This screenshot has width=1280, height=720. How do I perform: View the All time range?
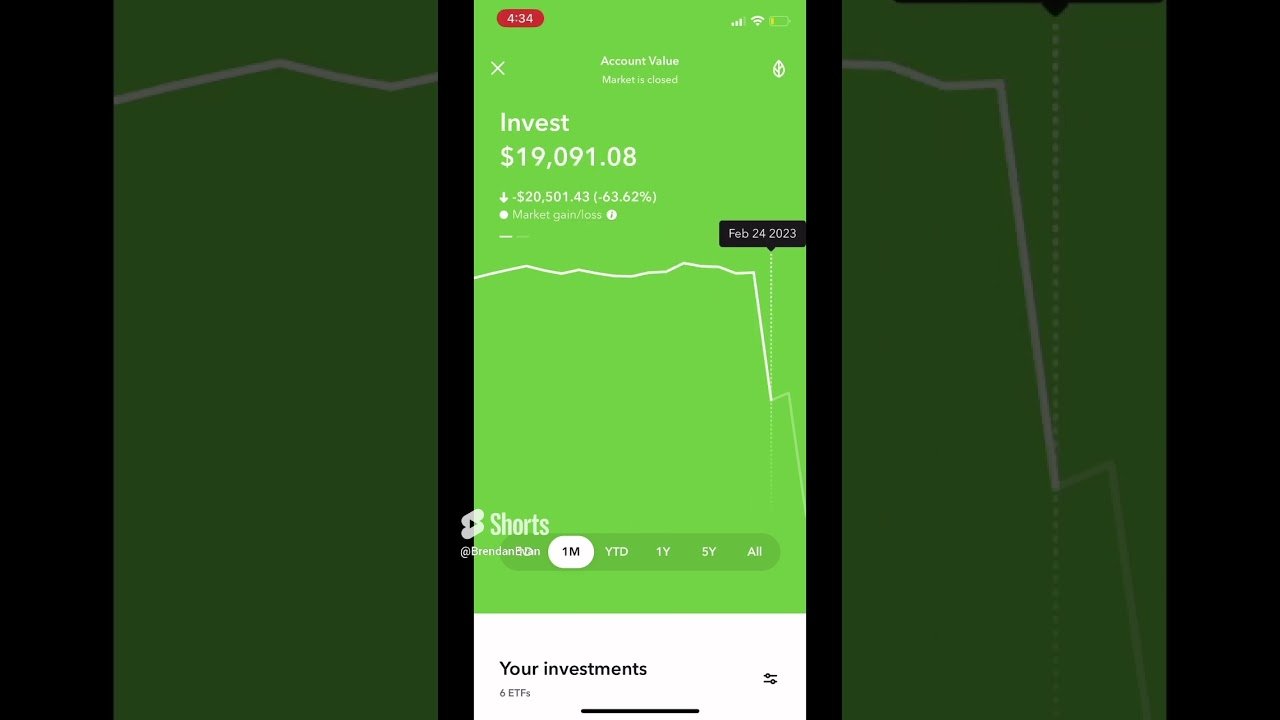[x=754, y=552]
